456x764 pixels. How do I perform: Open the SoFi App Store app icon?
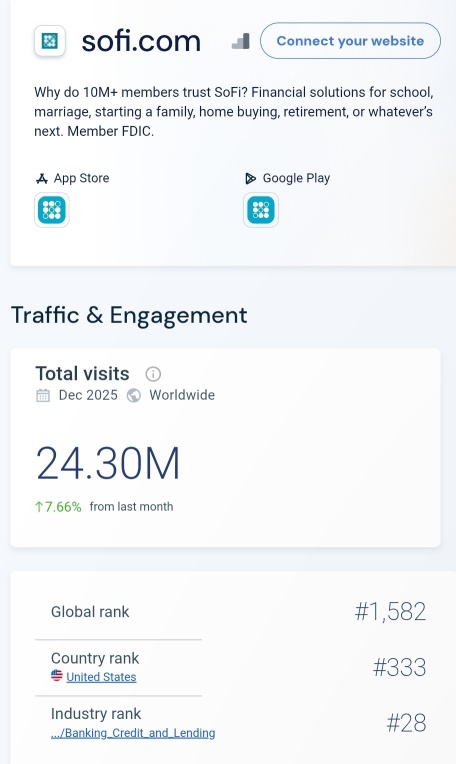click(52, 210)
